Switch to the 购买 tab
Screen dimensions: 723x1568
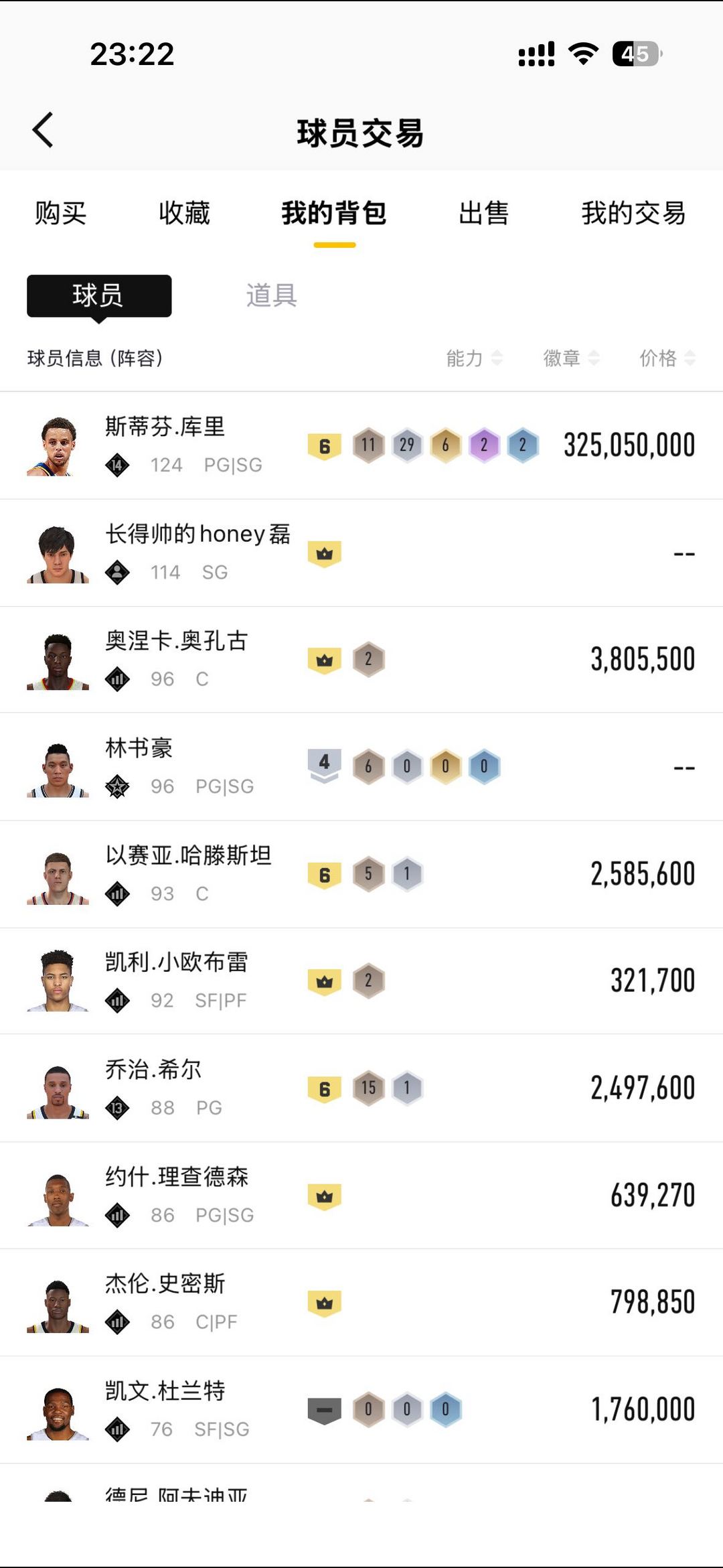(61, 214)
